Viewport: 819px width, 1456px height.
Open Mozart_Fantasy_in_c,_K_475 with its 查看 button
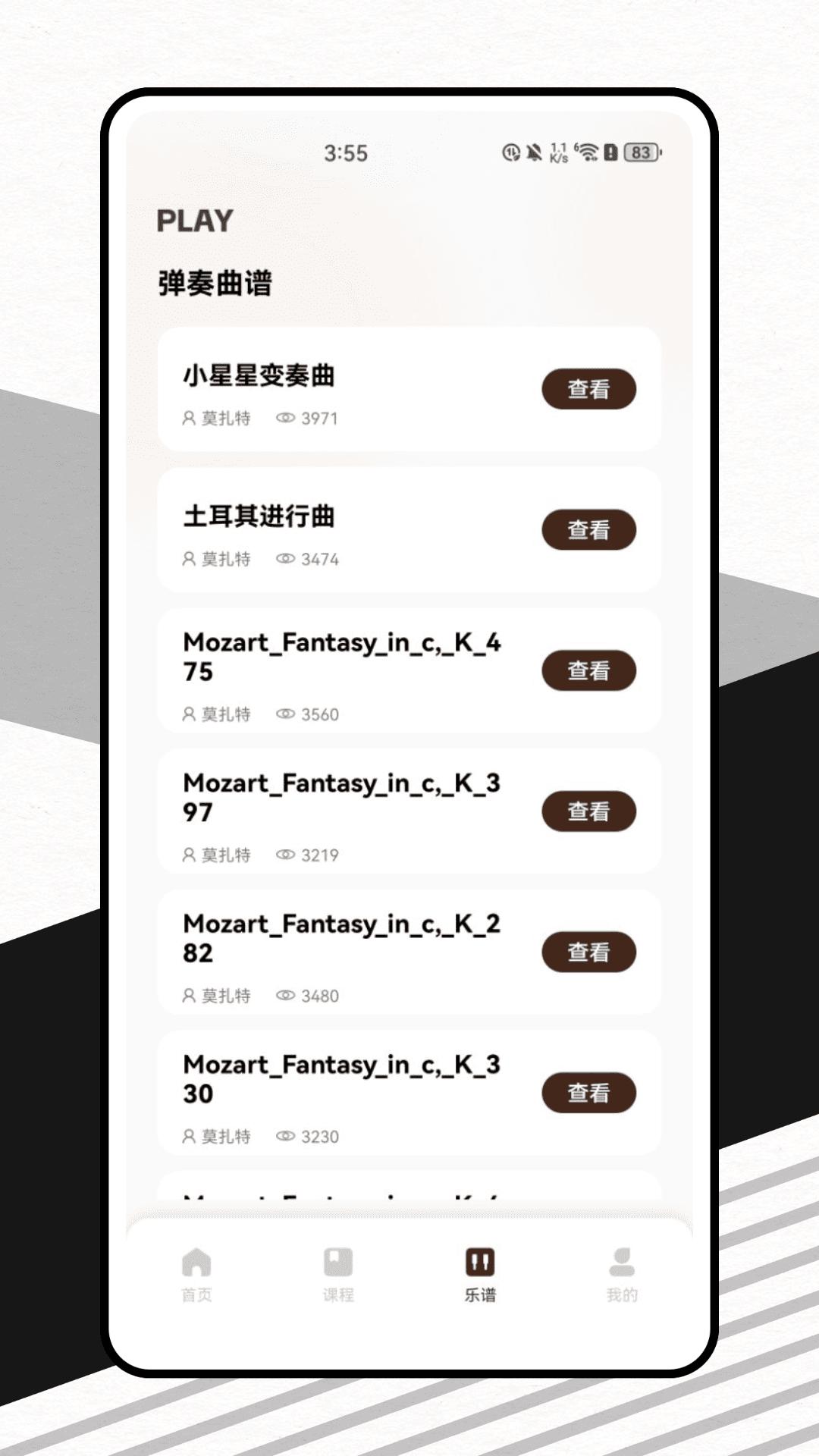pyautogui.click(x=590, y=671)
